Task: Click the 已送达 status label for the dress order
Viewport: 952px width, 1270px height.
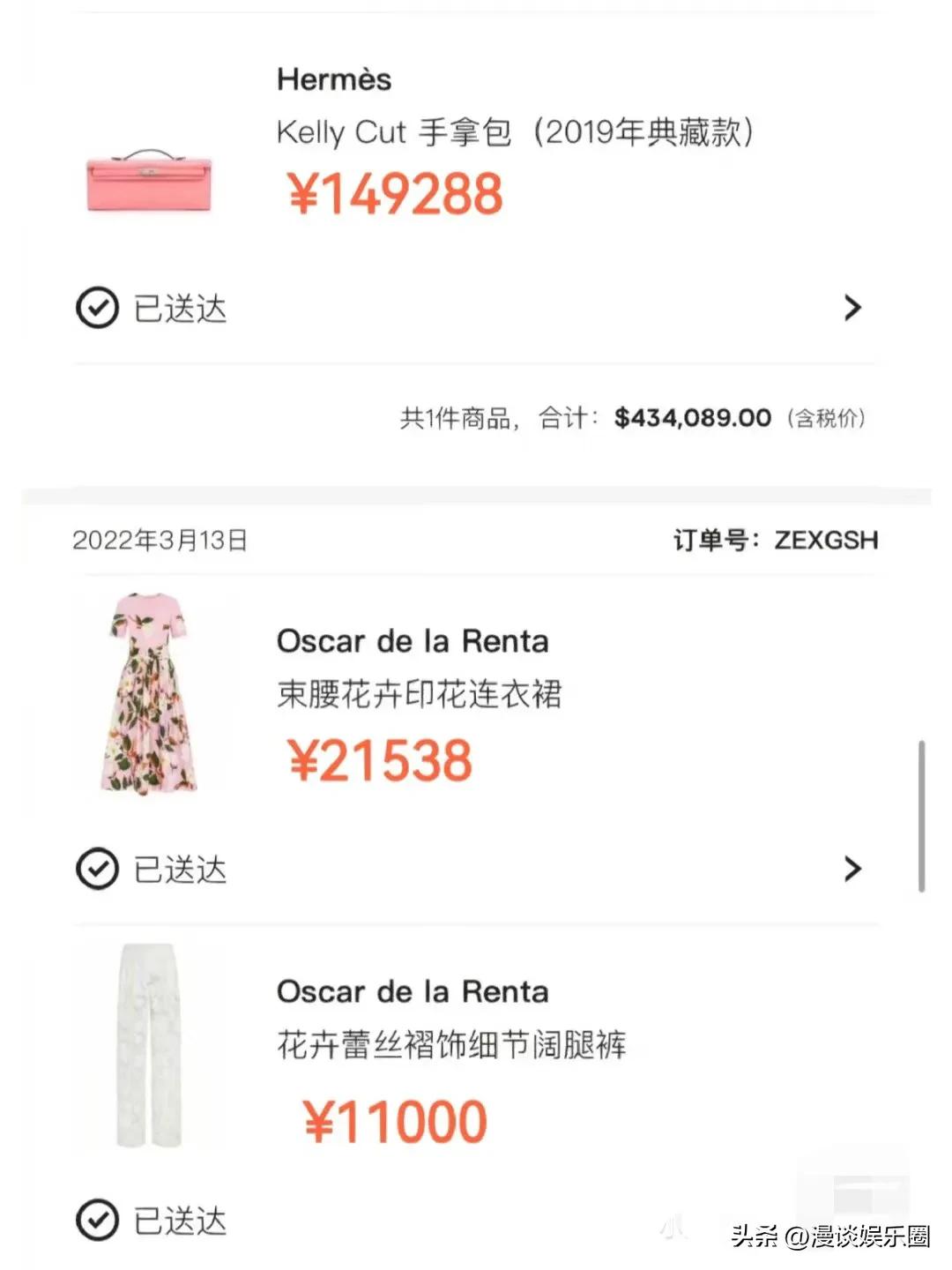Action: click(x=181, y=869)
